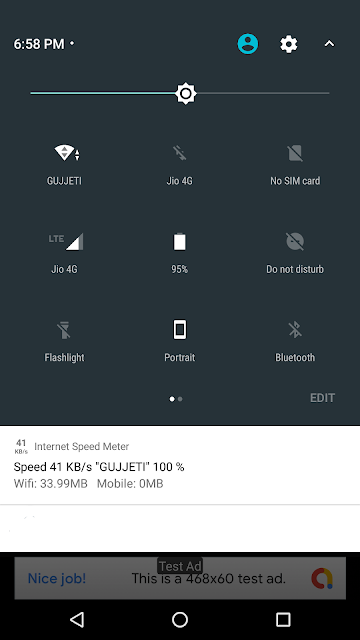Tap EDIT to rearrange tiles
Viewport: 360px width, 640px height.
click(x=322, y=398)
